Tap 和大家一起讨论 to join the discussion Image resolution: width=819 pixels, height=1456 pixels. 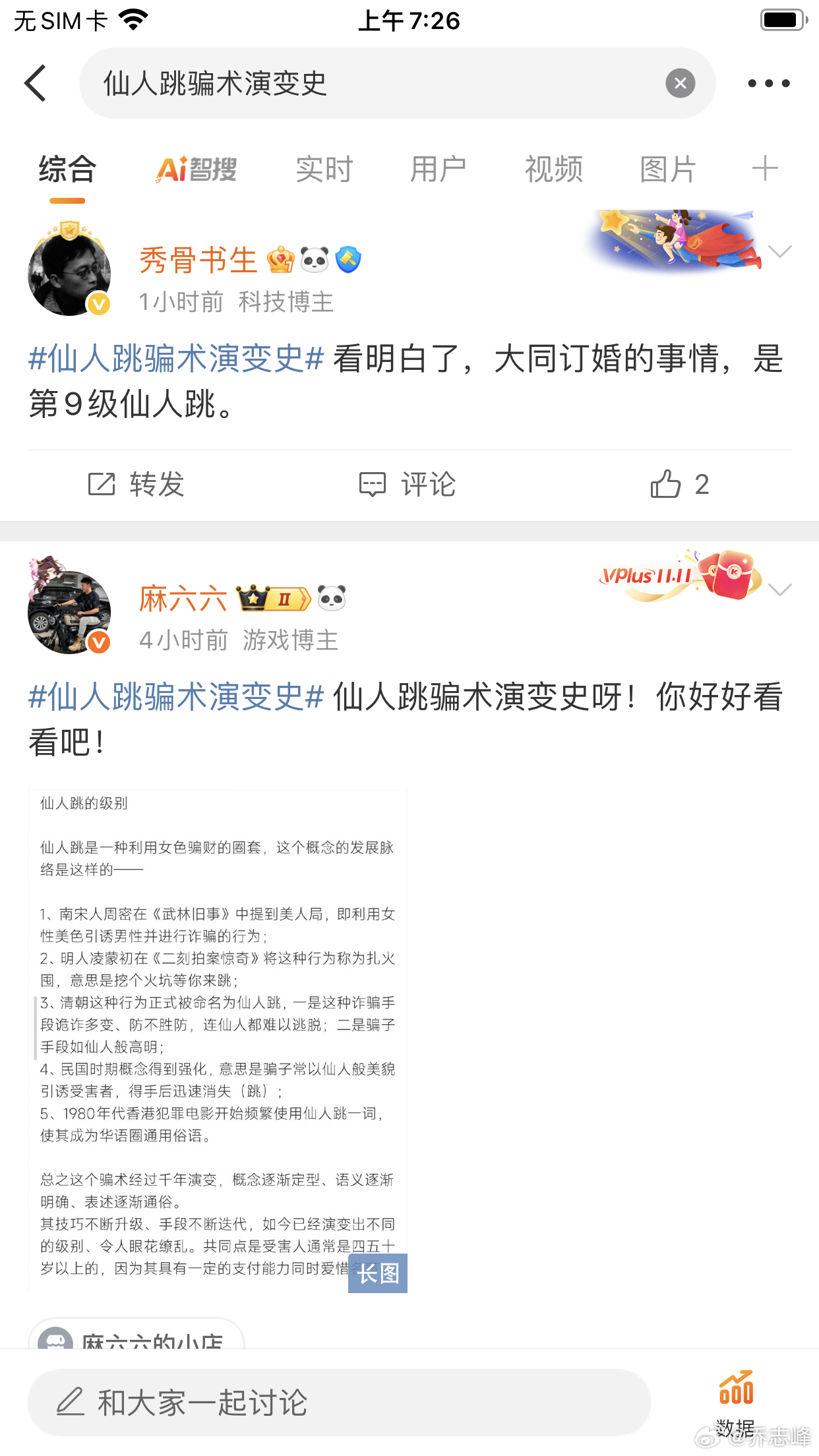coord(339,1402)
